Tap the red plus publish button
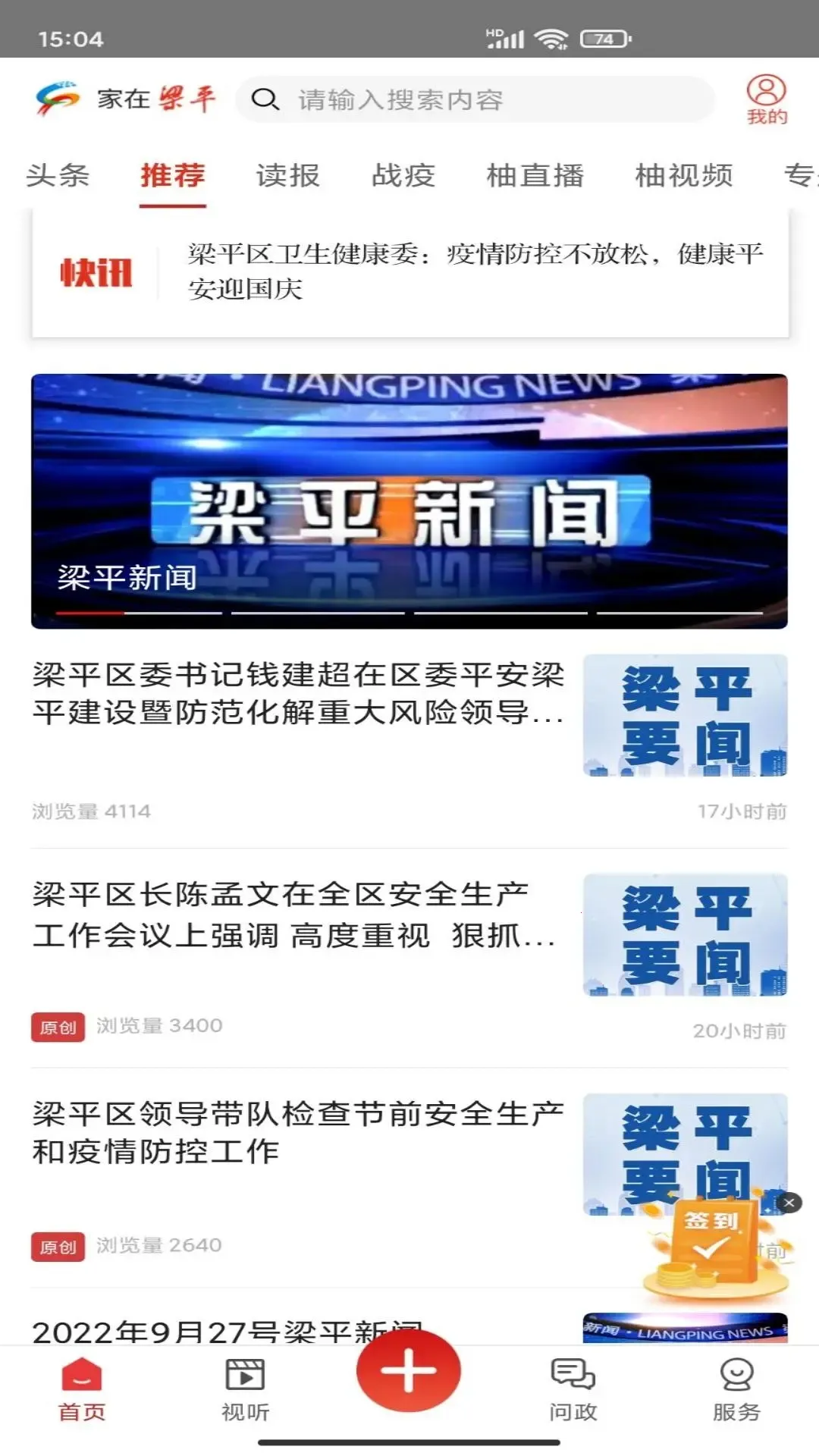Image resolution: width=819 pixels, height=1456 pixels. [409, 1370]
